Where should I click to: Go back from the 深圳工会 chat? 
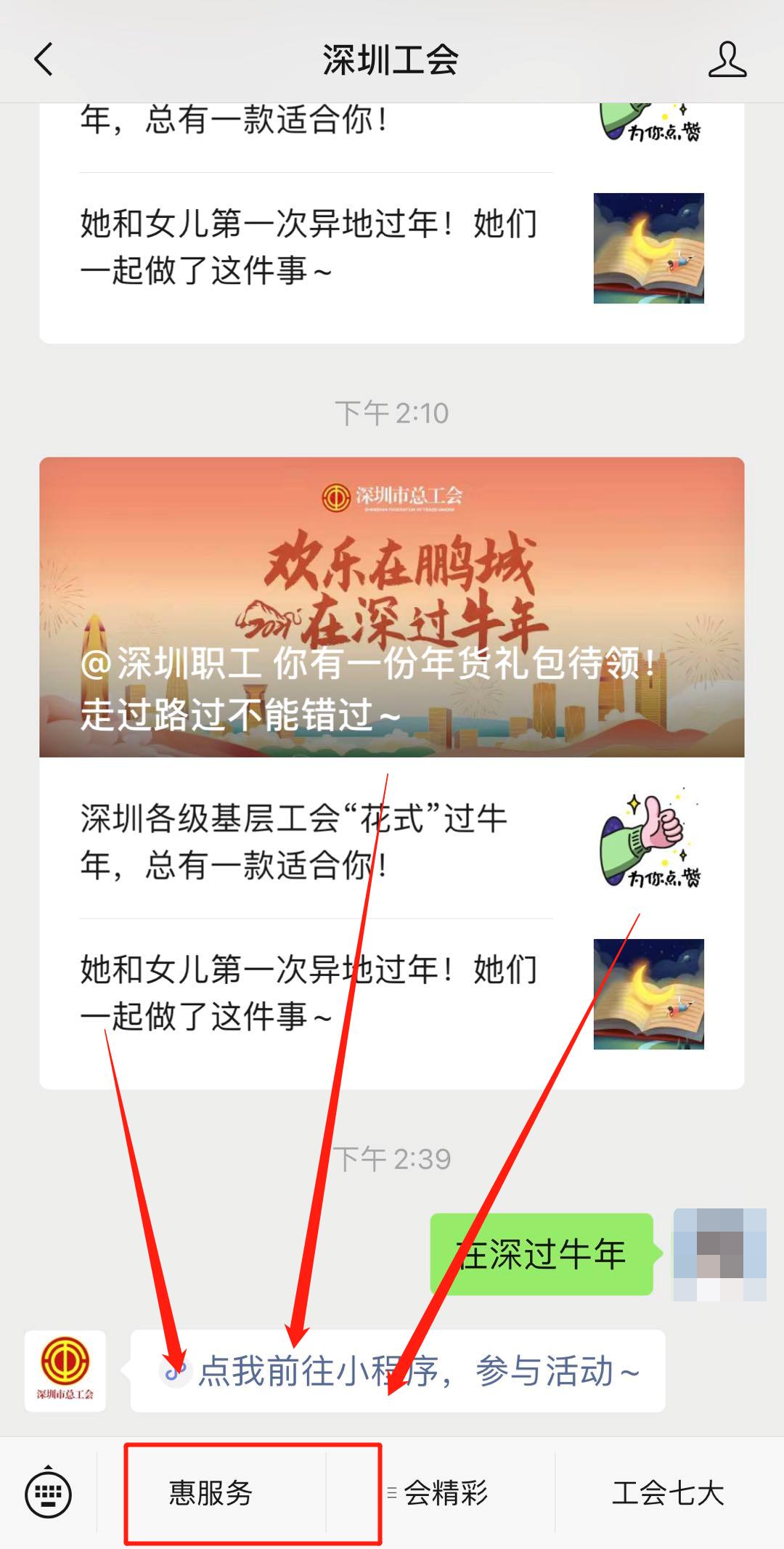click(44, 60)
